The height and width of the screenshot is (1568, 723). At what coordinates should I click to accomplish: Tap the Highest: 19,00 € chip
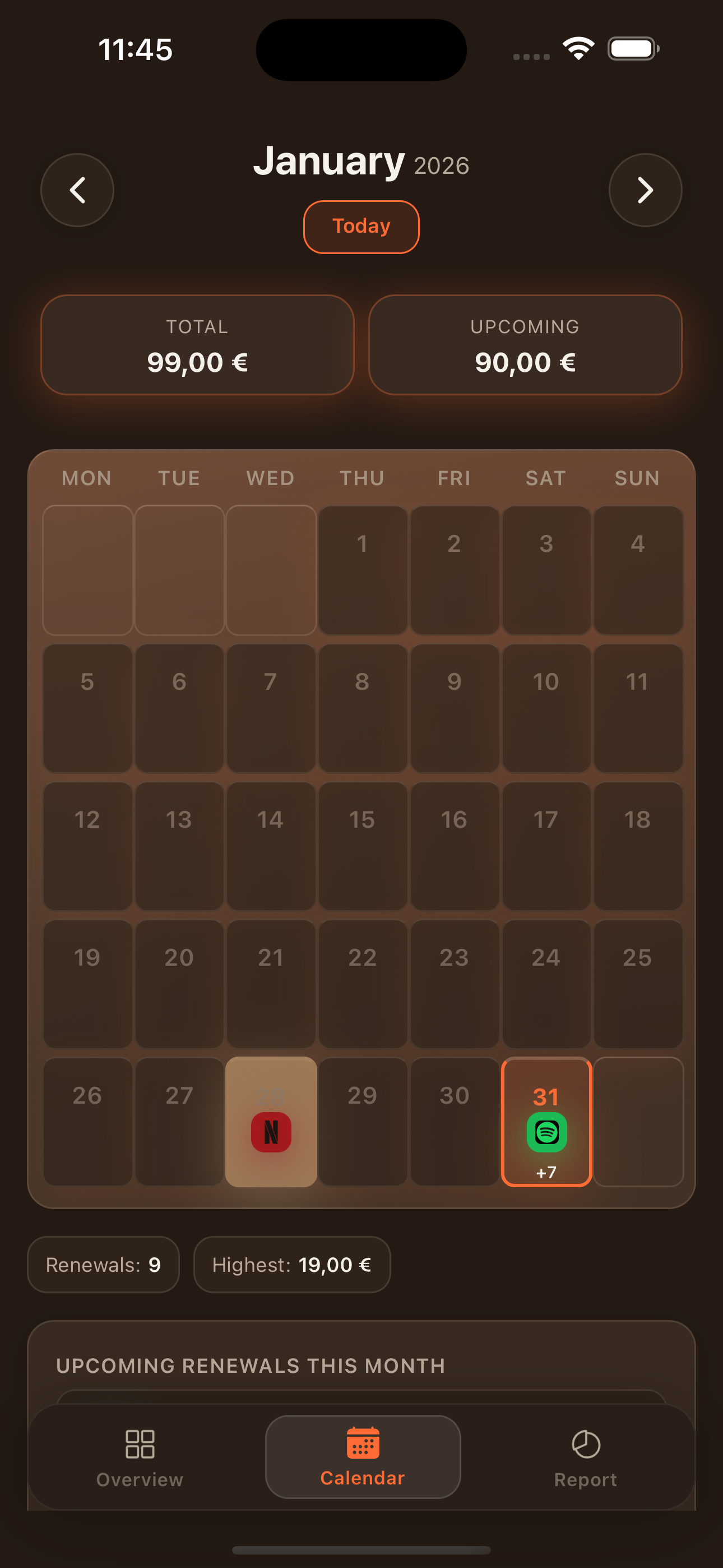pyautogui.click(x=292, y=1264)
